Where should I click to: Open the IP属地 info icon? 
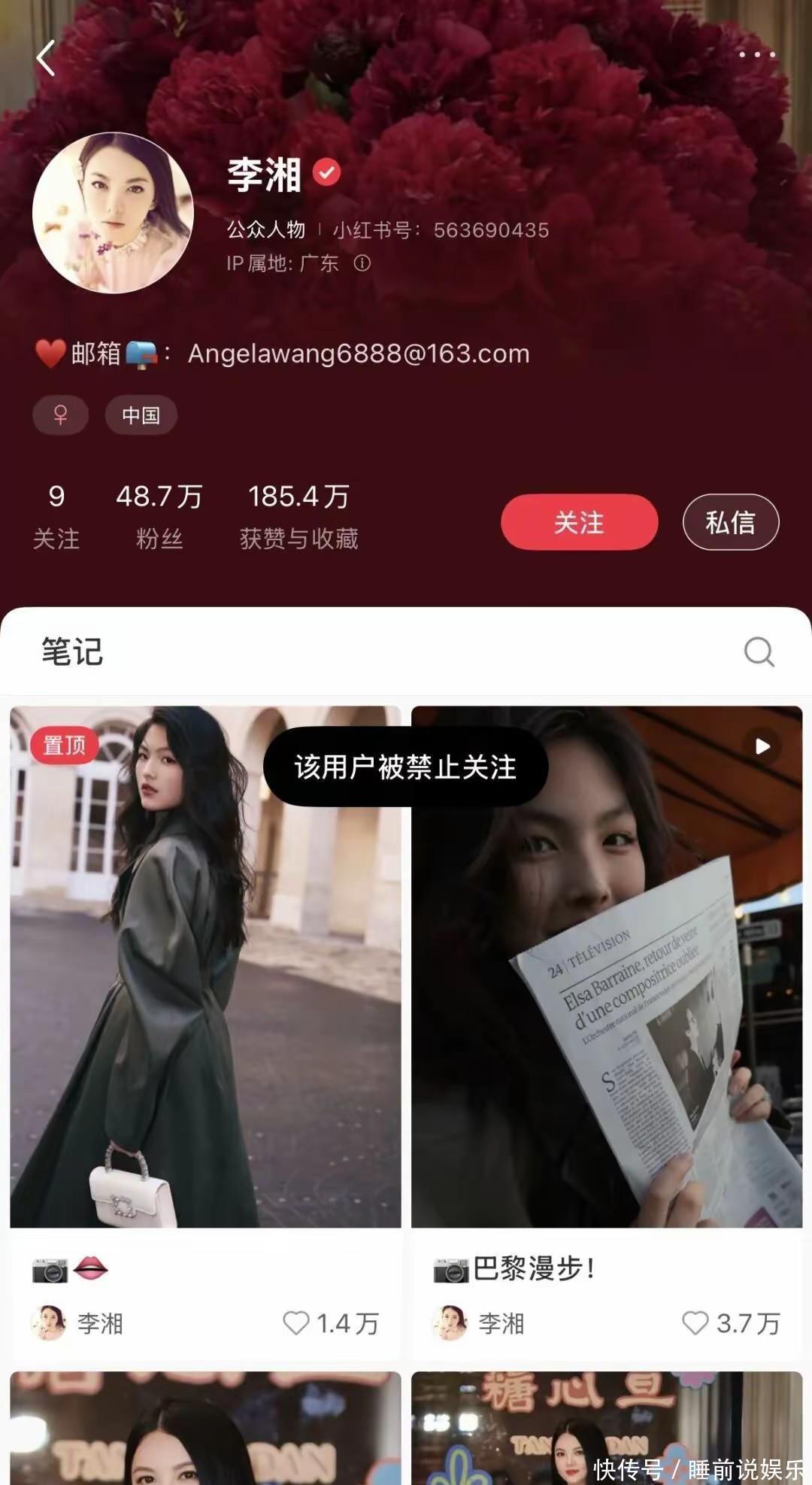(x=362, y=263)
